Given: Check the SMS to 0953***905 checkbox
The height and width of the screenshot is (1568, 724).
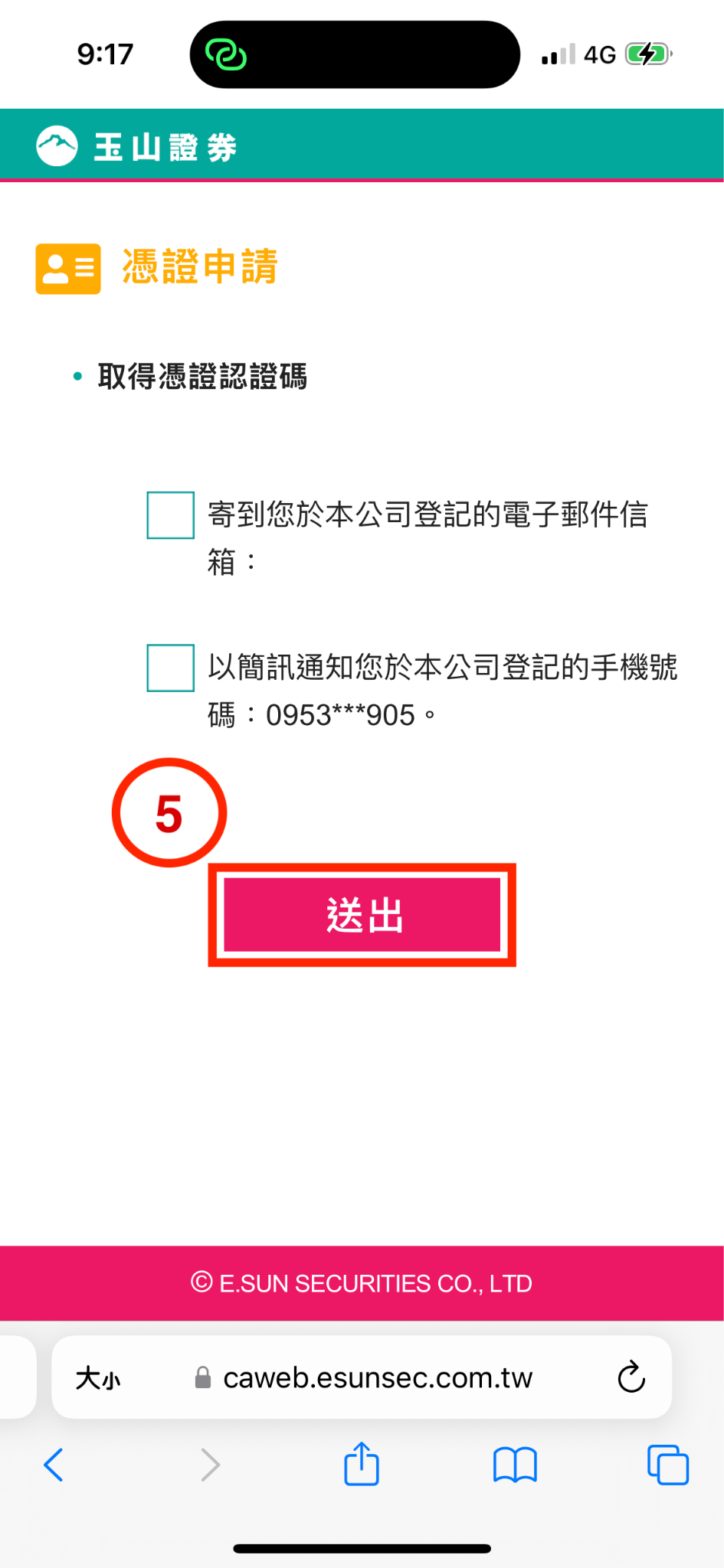Looking at the screenshot, I should tap(170, 668).
